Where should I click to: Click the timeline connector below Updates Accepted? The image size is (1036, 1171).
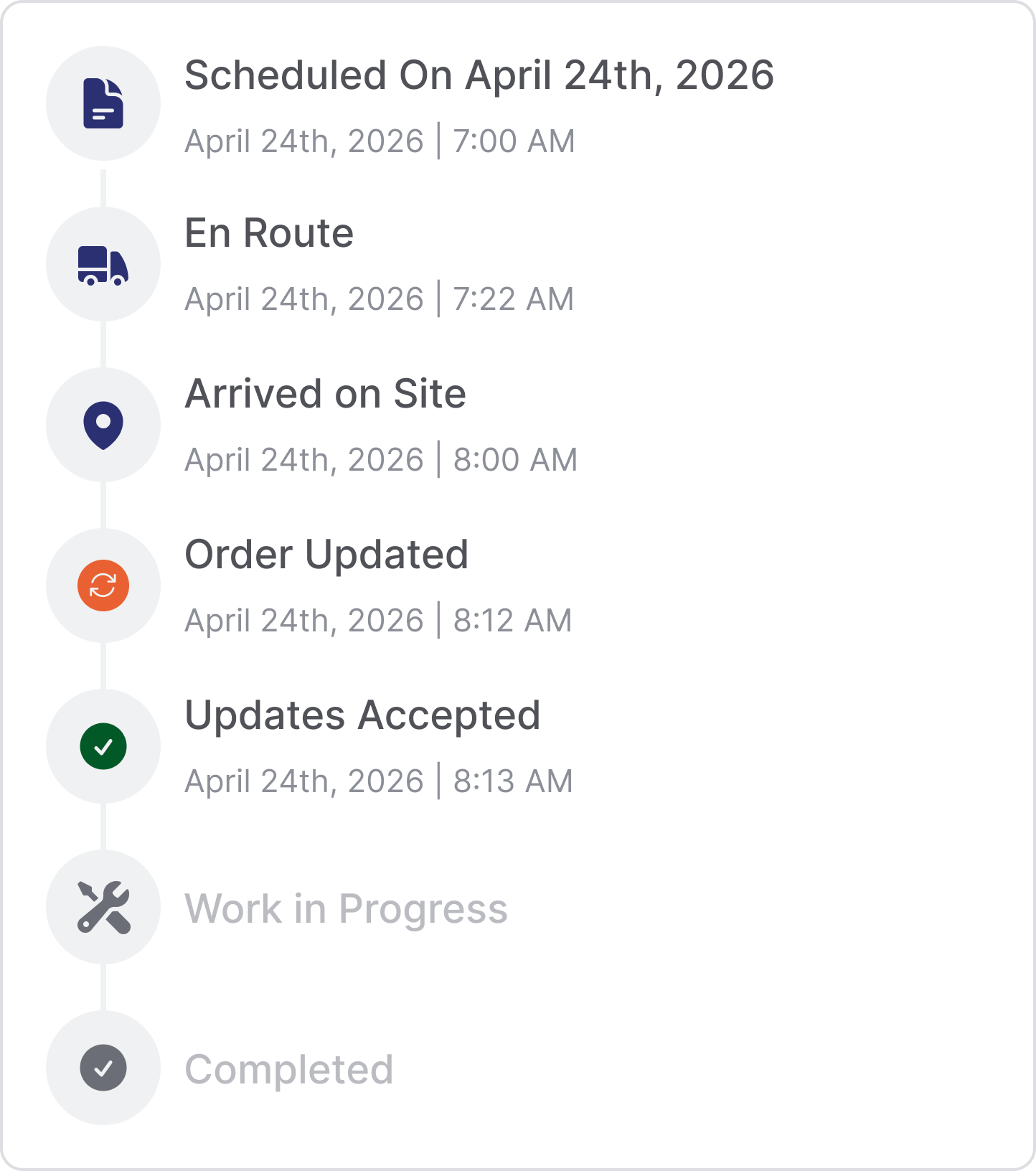tap(103, 829)
